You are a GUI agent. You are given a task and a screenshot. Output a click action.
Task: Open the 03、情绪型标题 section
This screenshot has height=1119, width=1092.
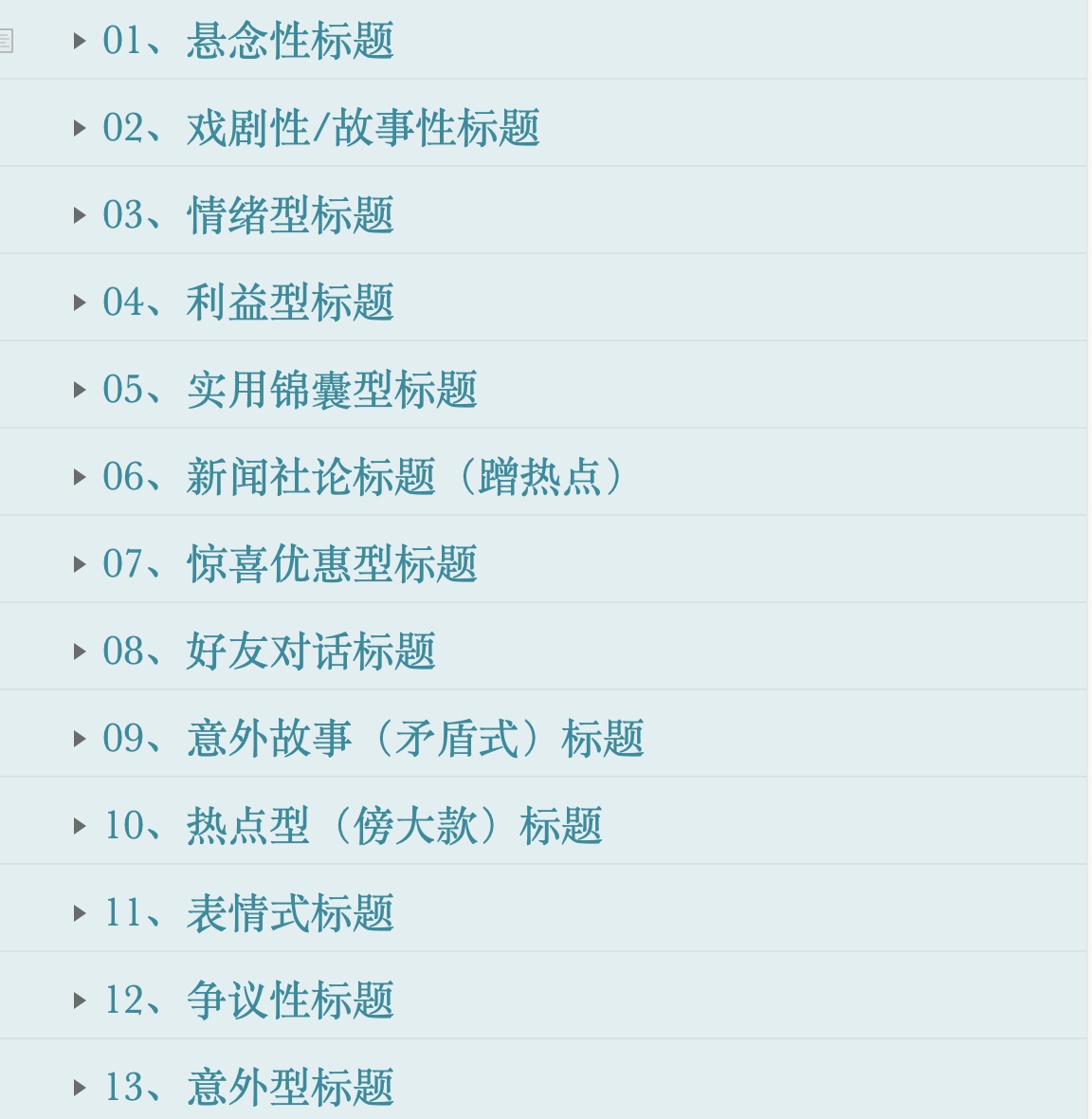coord(80,215)
